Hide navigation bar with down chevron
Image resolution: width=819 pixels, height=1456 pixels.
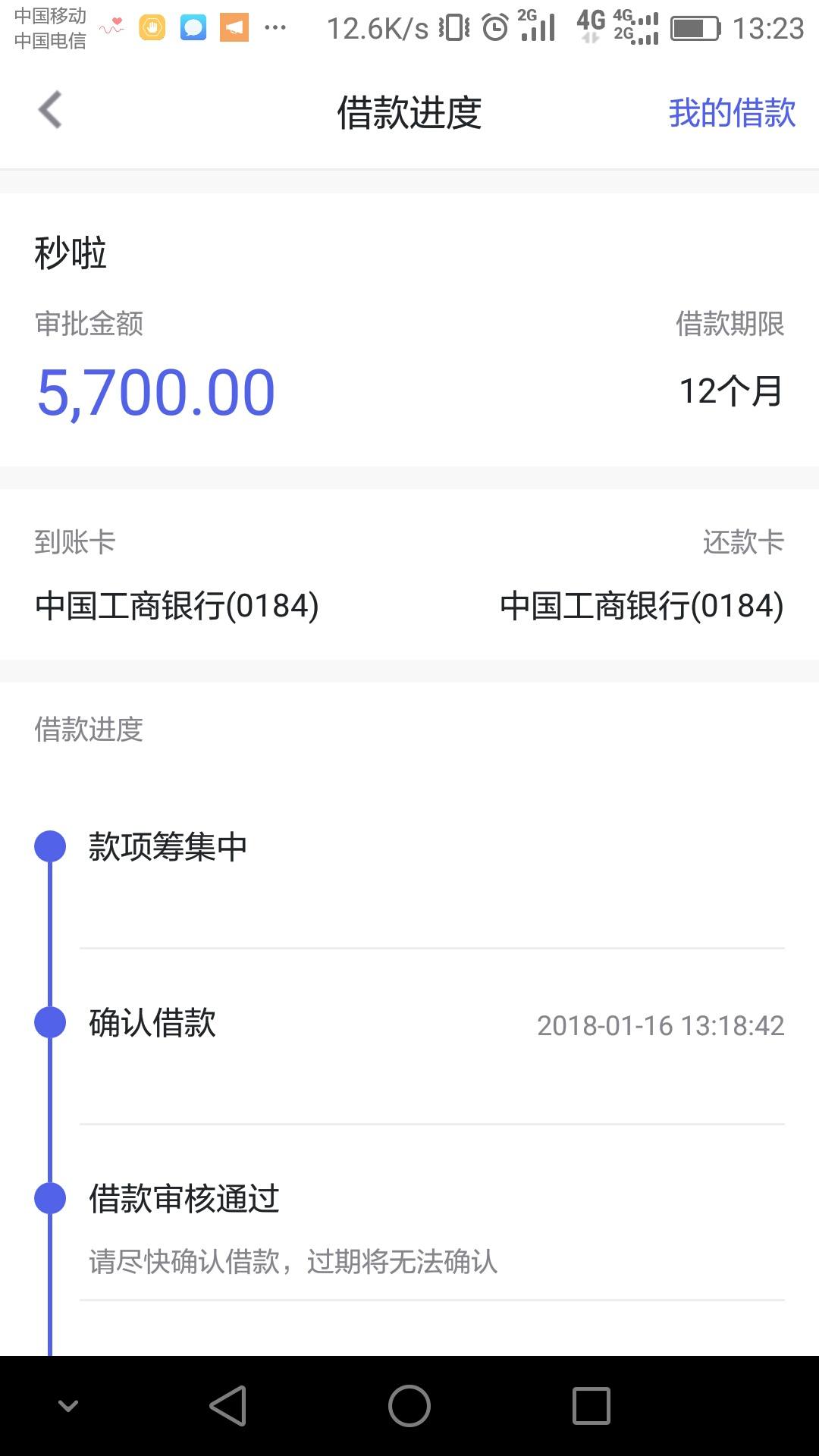(x=68, y=1406)
